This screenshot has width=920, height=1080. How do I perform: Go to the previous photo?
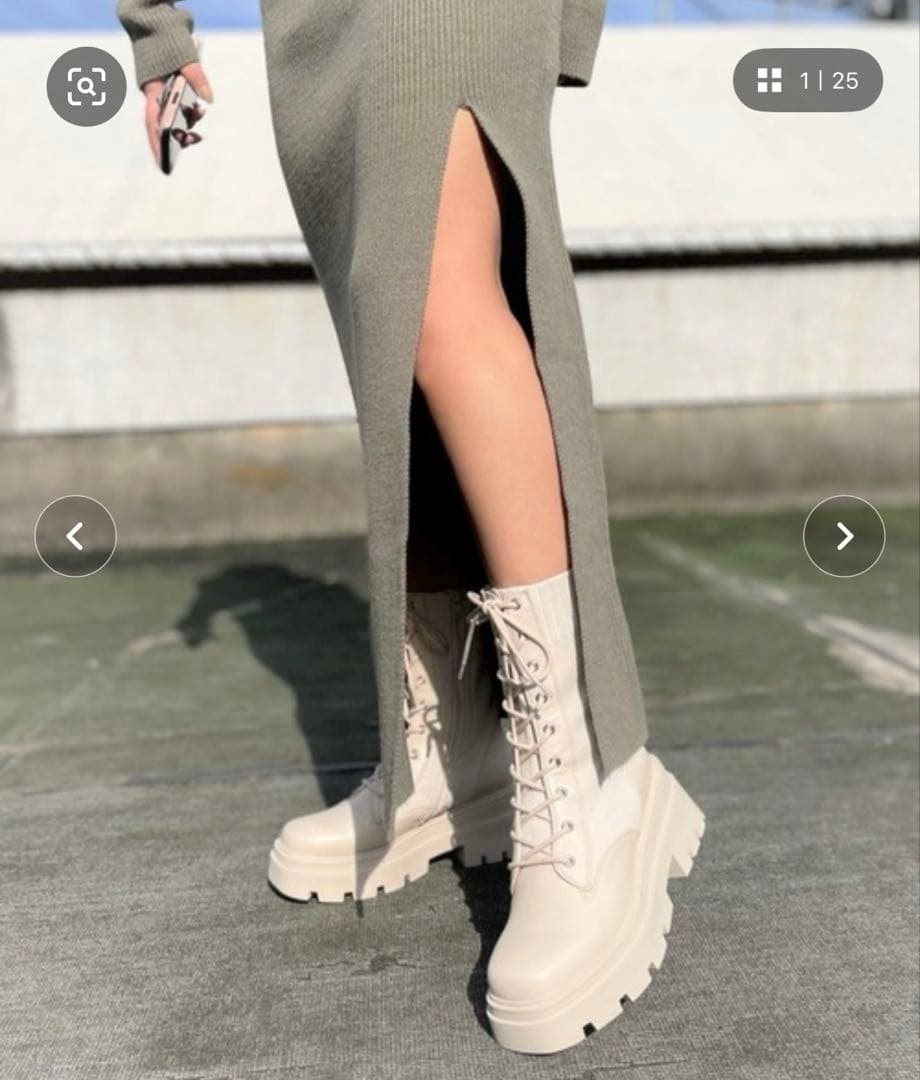(75, 536)
